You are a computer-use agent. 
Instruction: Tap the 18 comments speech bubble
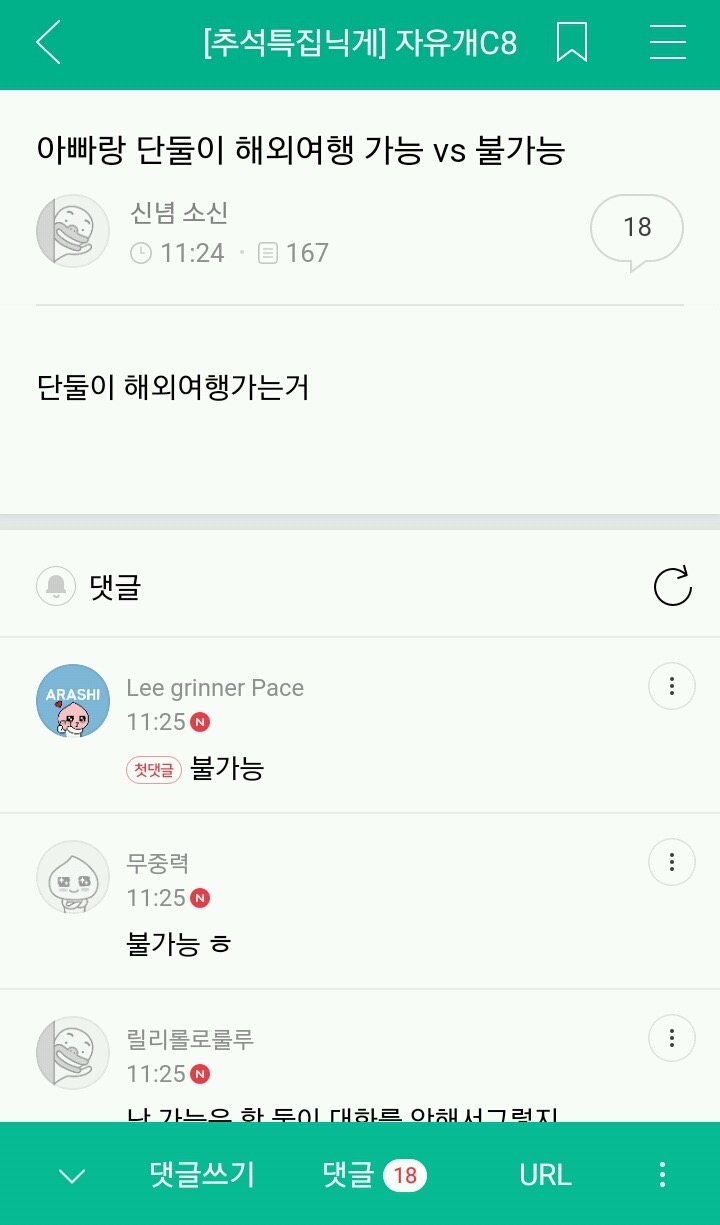tap(637, 230)
